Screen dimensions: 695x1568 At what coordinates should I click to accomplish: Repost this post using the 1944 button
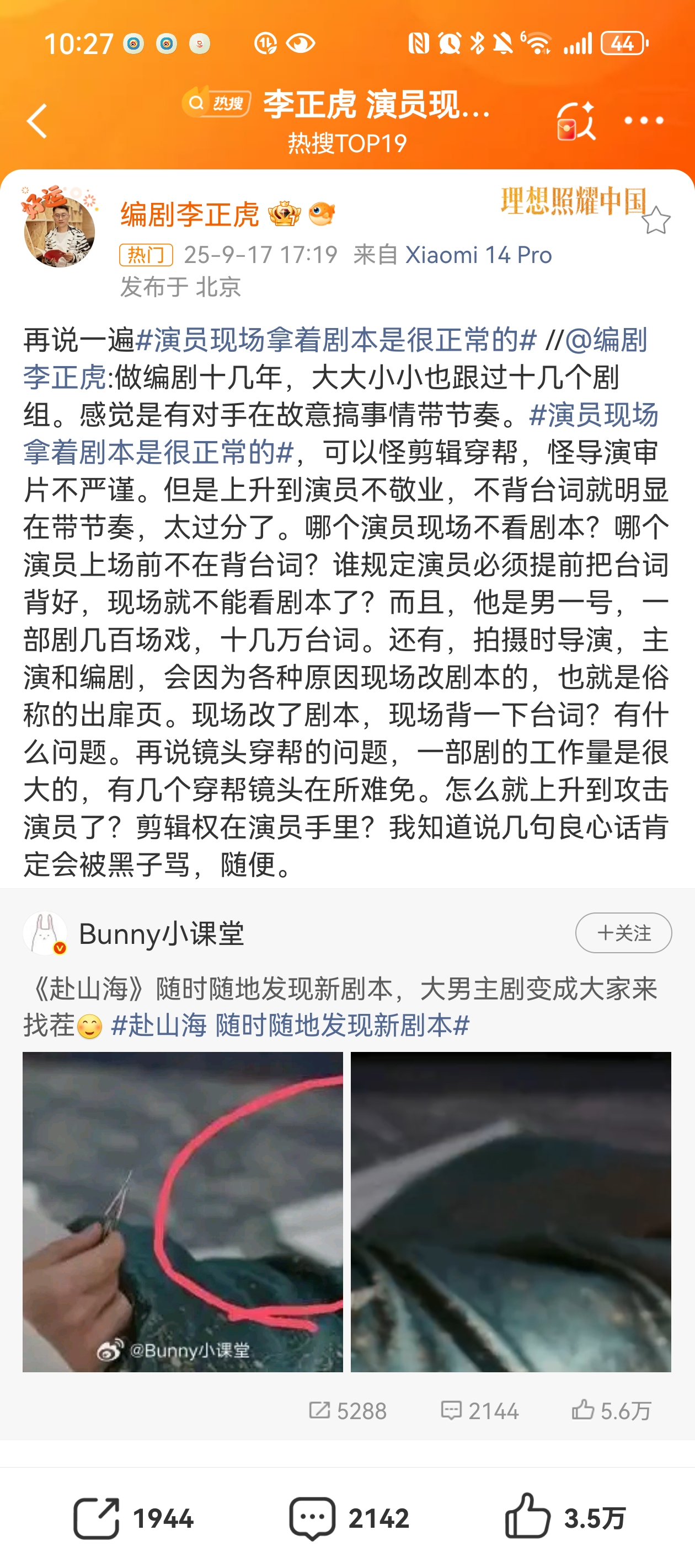(x=134, y=1518)
